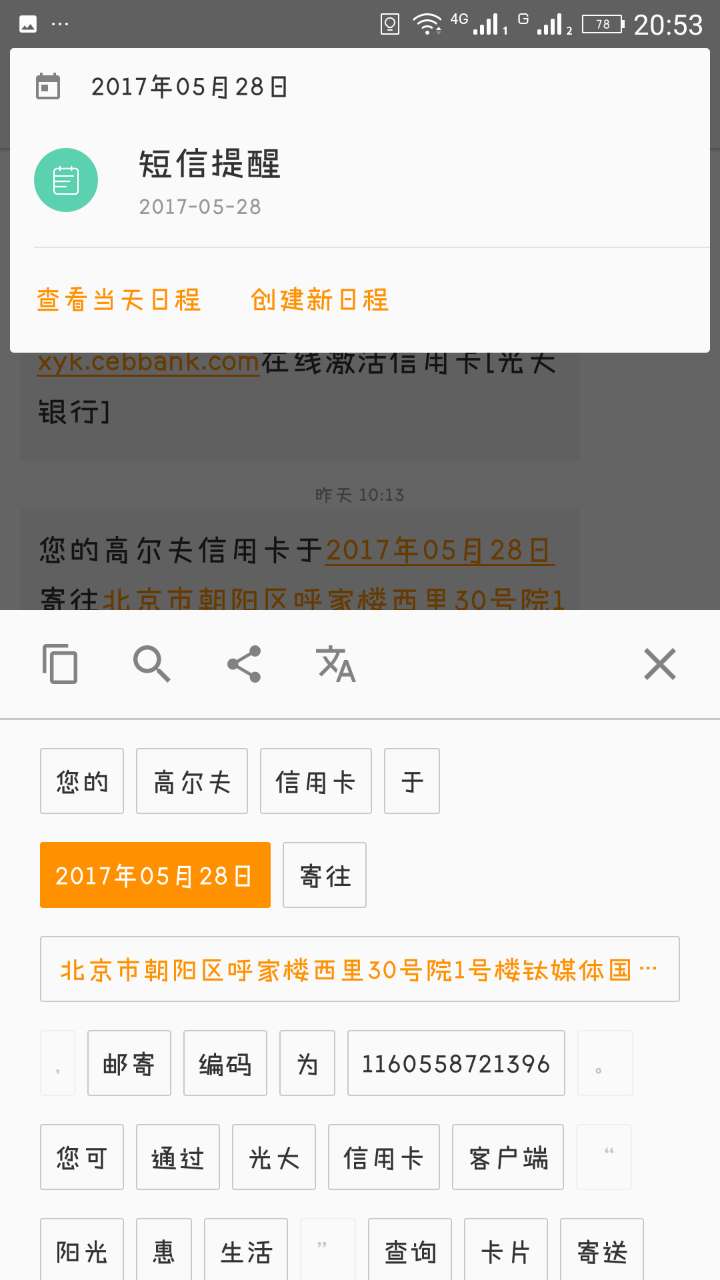Tap the address chip 北京市朝阳区呼家楼西里30号院
Screen dimensions: 720x1280
(x=360, y=969)
